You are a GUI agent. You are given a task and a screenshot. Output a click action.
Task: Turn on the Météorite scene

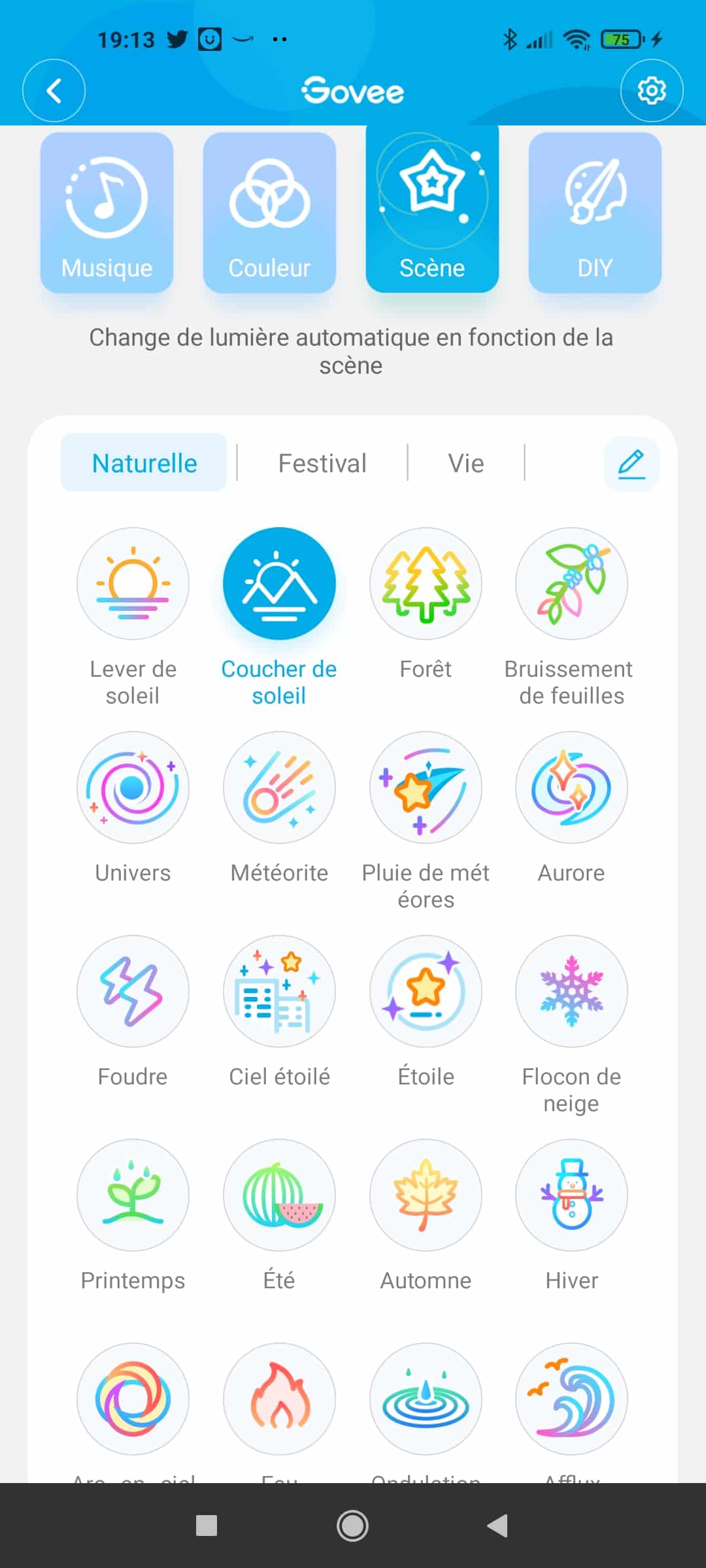(279, 787)
